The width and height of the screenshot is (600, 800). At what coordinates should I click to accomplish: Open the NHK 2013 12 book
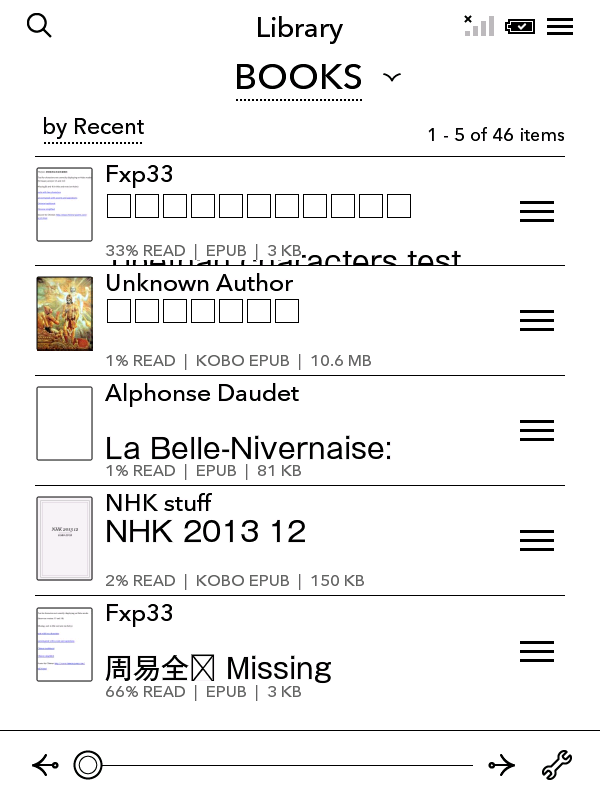tap(260, 540)
